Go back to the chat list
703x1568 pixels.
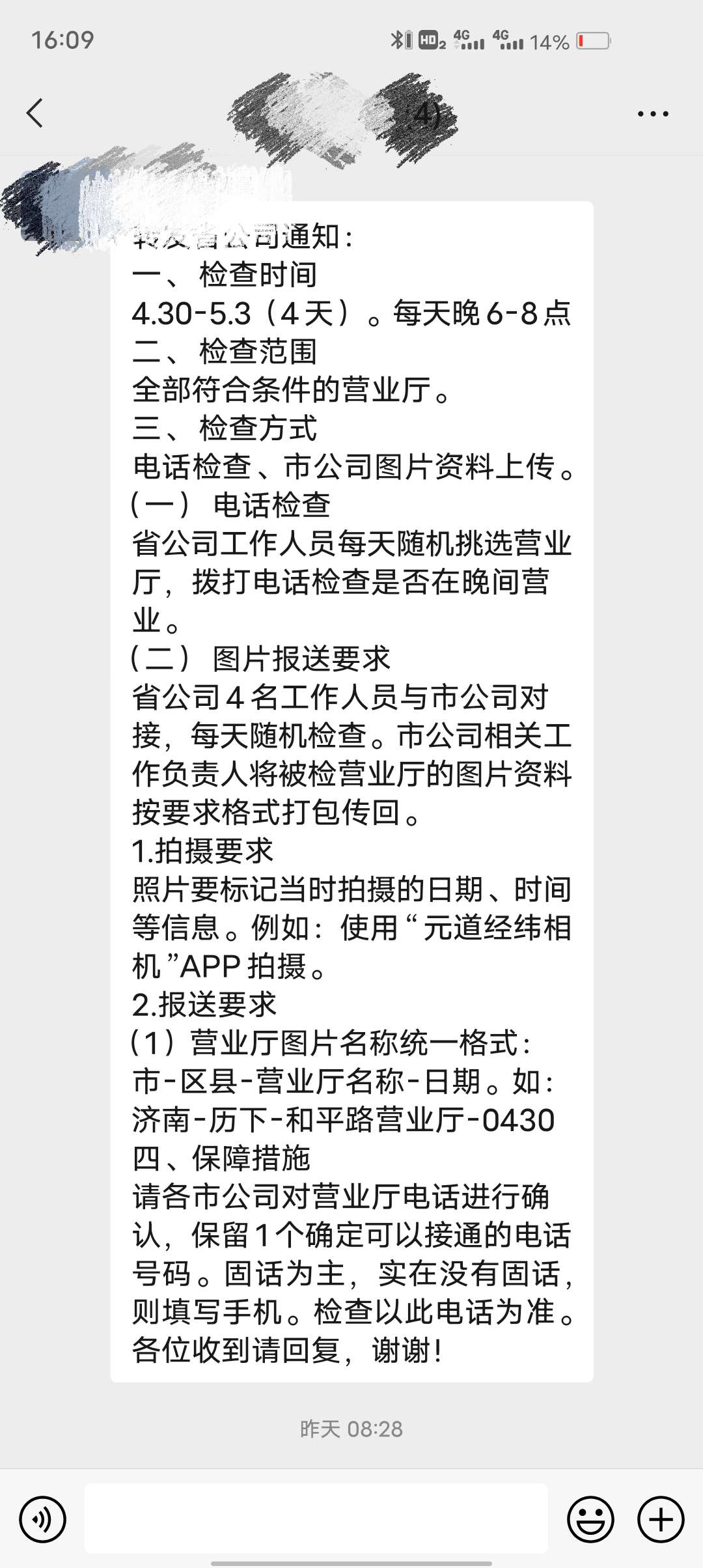pyautogui.click(x=35, y=113)
